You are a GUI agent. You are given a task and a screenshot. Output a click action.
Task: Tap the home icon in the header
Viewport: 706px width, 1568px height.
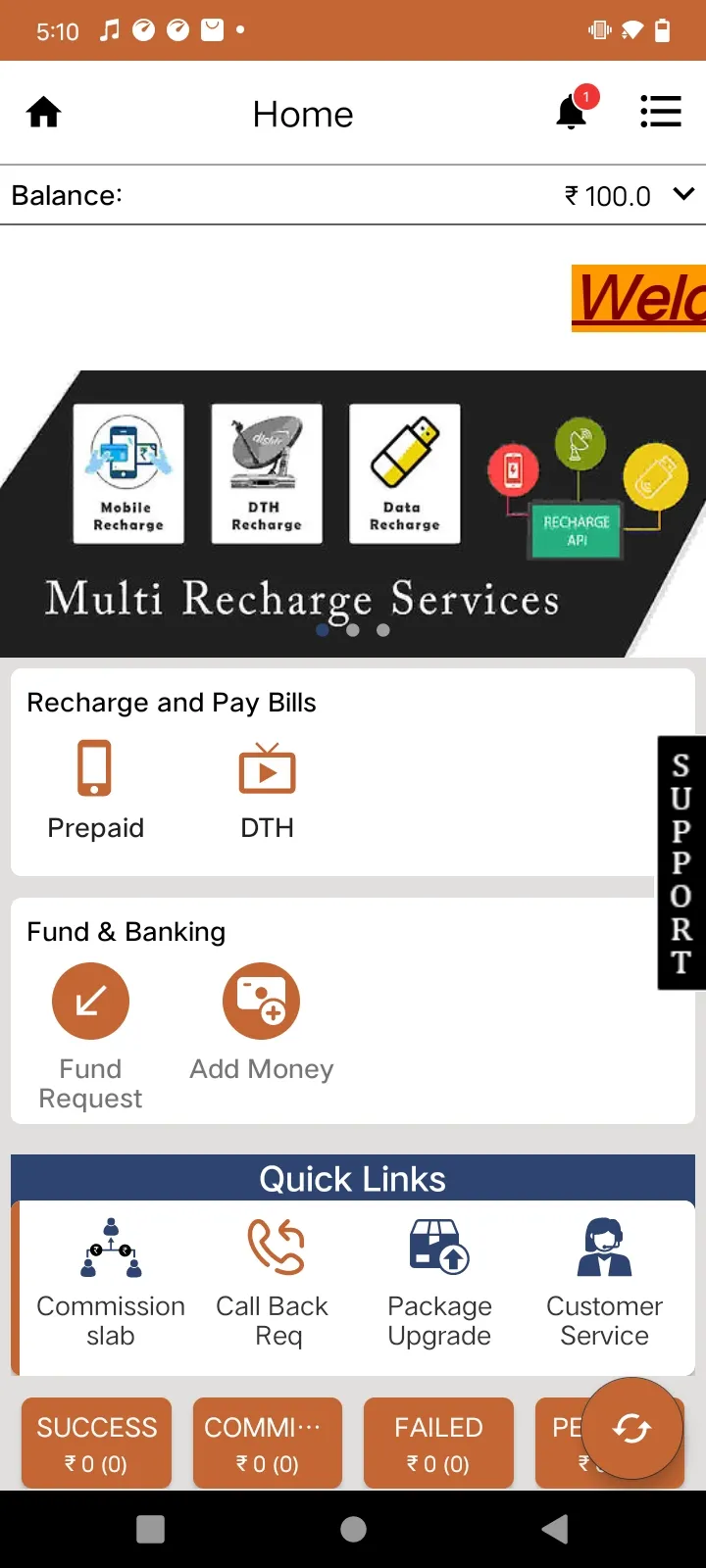[43, 114]
